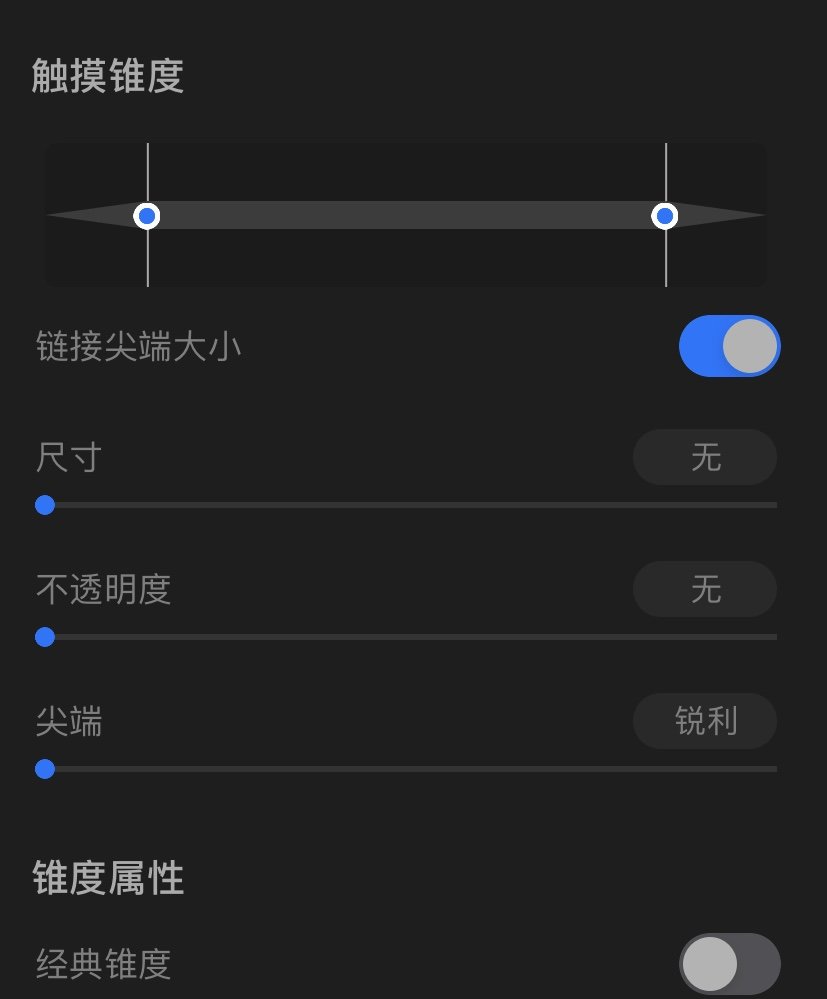Enable the 经典锥度 (Classic Taper) switch
827x999 pixels.
(x=729, y=963)
